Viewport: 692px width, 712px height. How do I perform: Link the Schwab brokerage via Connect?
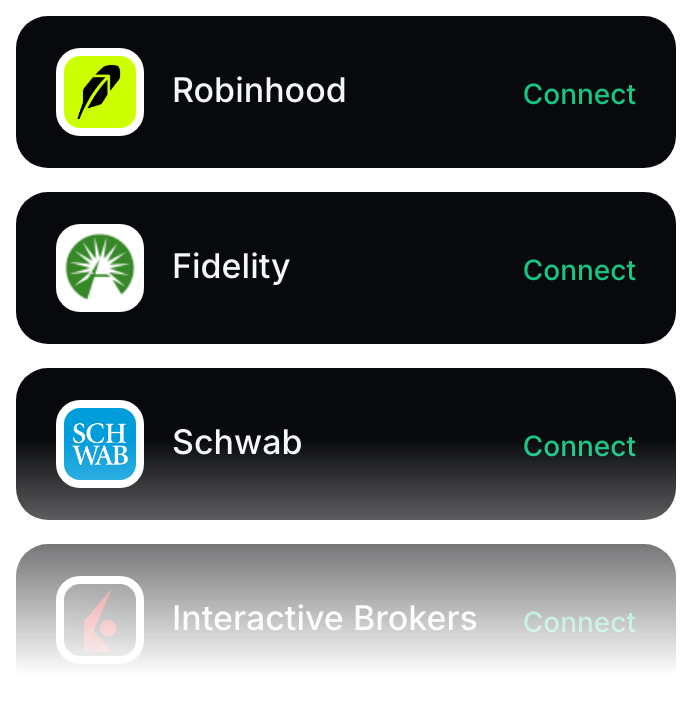point(579,446)
